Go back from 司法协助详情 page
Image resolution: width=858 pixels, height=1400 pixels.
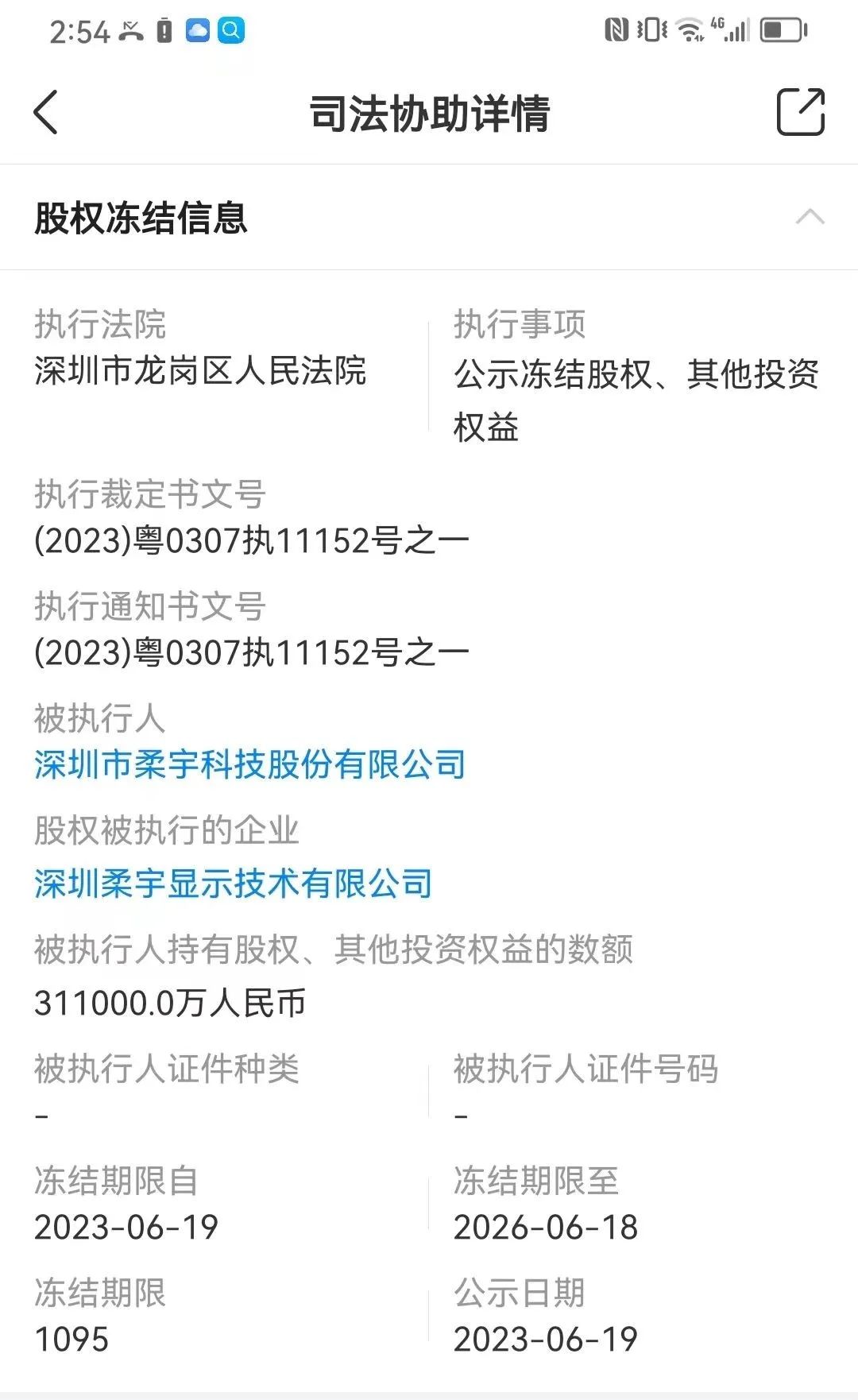coord(46,112)
